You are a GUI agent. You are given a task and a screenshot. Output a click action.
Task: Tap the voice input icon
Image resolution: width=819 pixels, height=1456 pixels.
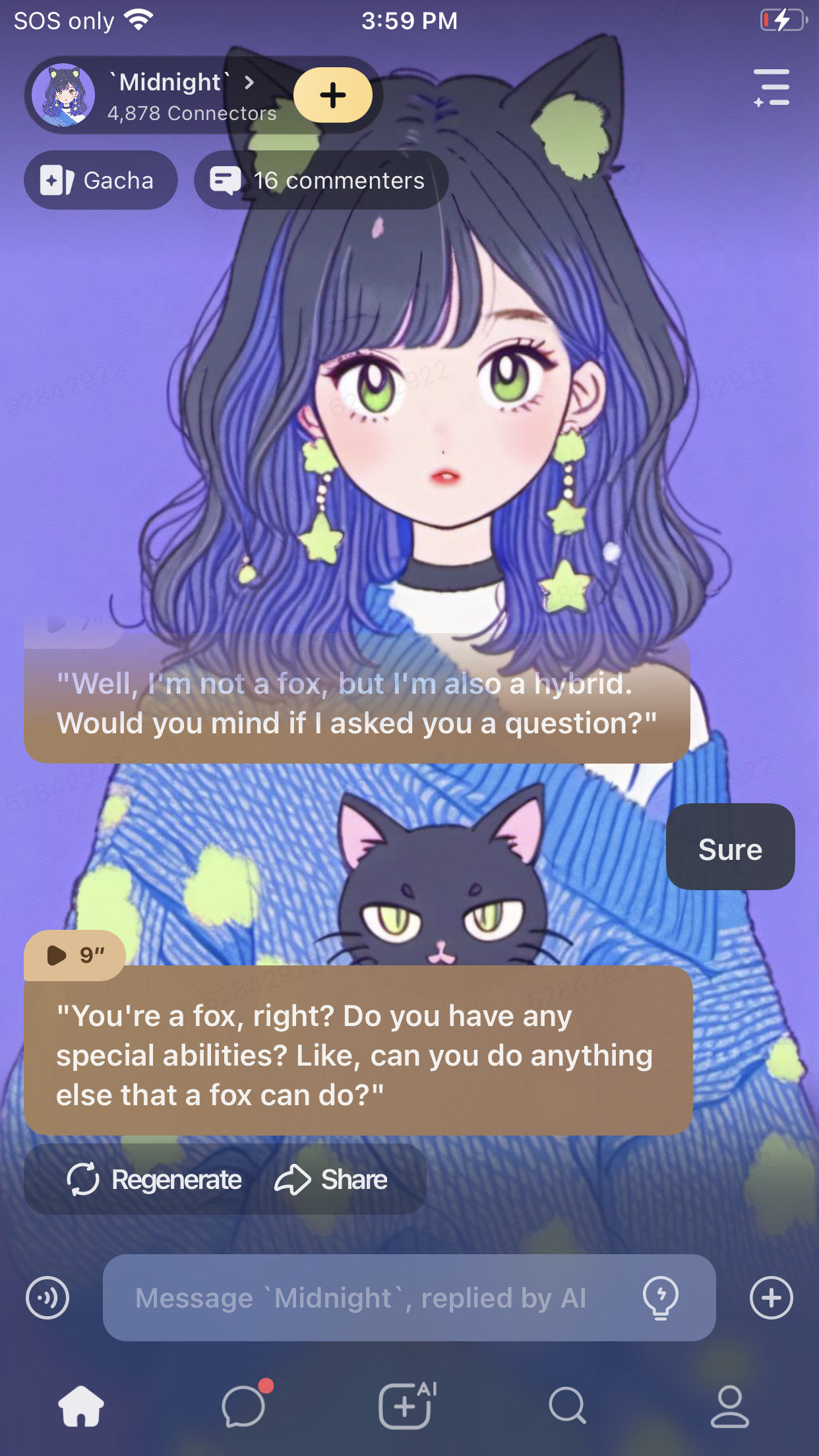click(x=47, y=1298)
